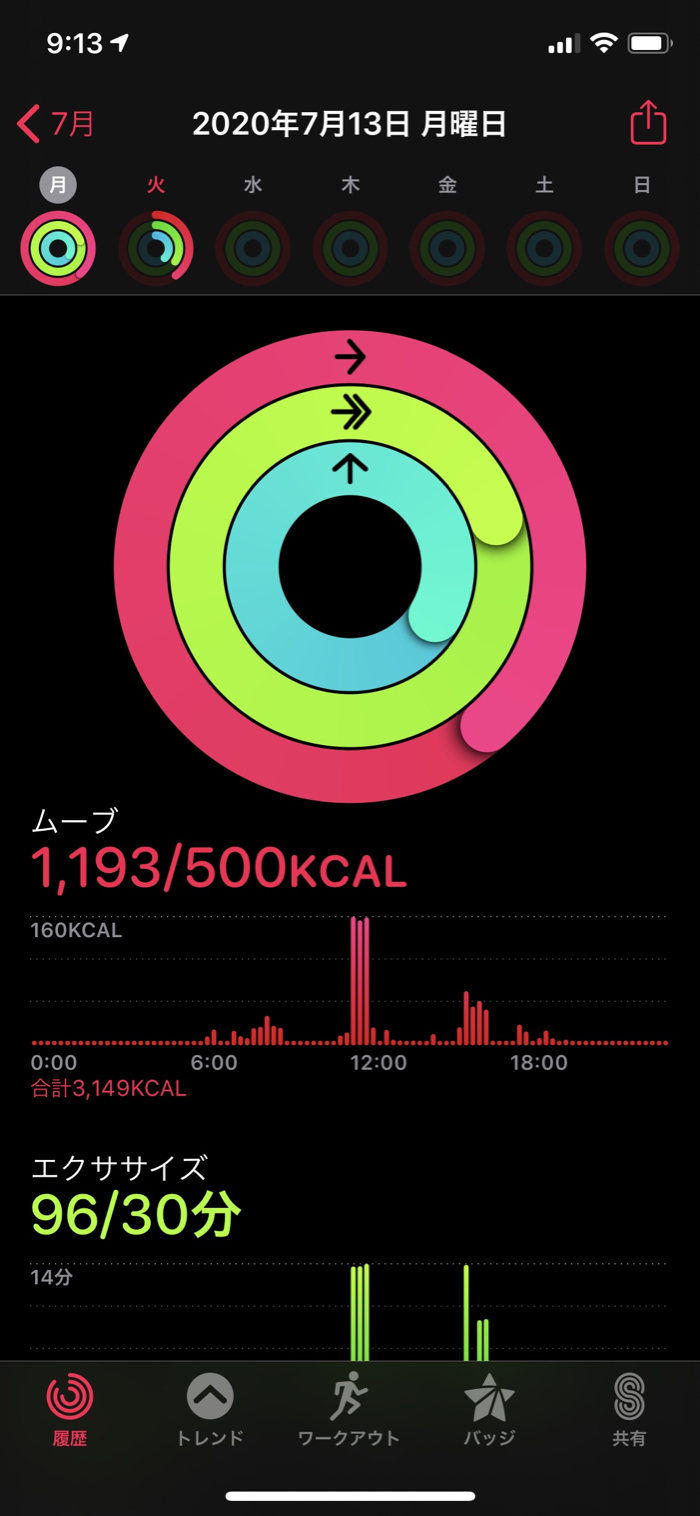Screen dimensions: 700x1516
Task: Open the バッジ tab
Action: pos(489,1410)
